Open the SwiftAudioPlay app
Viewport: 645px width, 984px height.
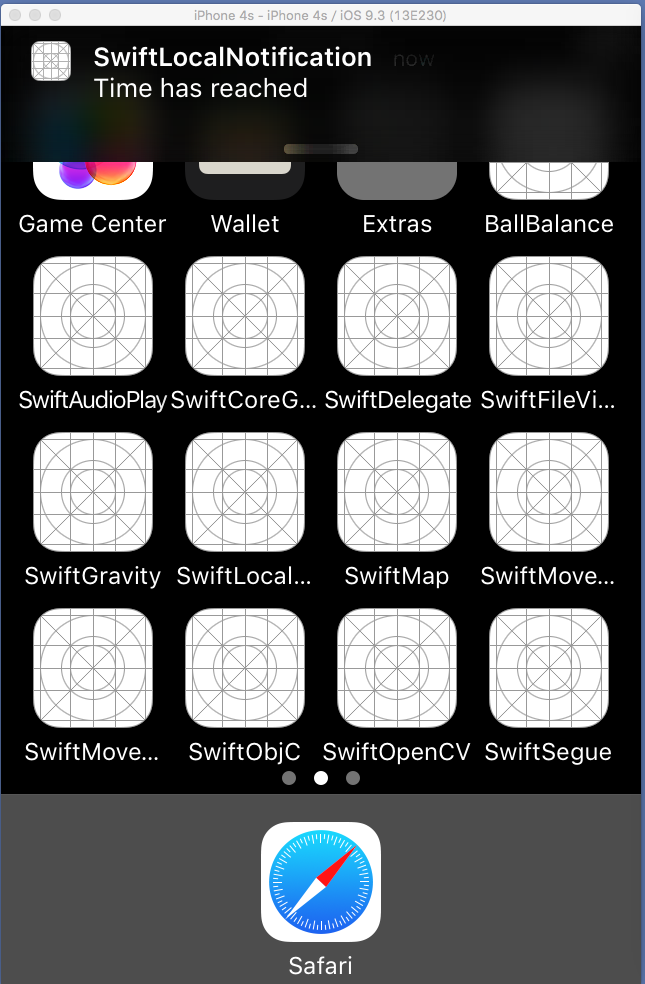point(93,317)
